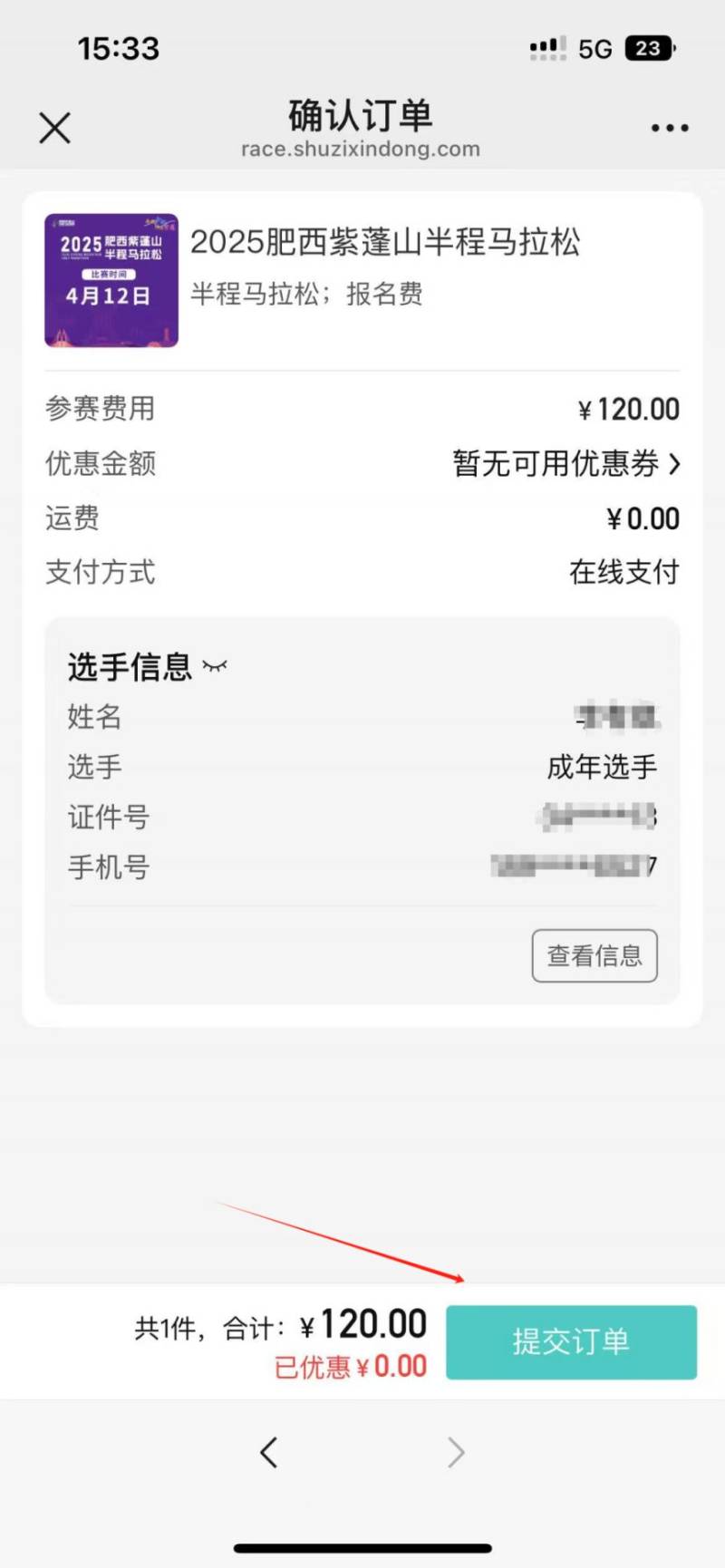
Task: Close the order confirmation page
Action: (54, 128)
